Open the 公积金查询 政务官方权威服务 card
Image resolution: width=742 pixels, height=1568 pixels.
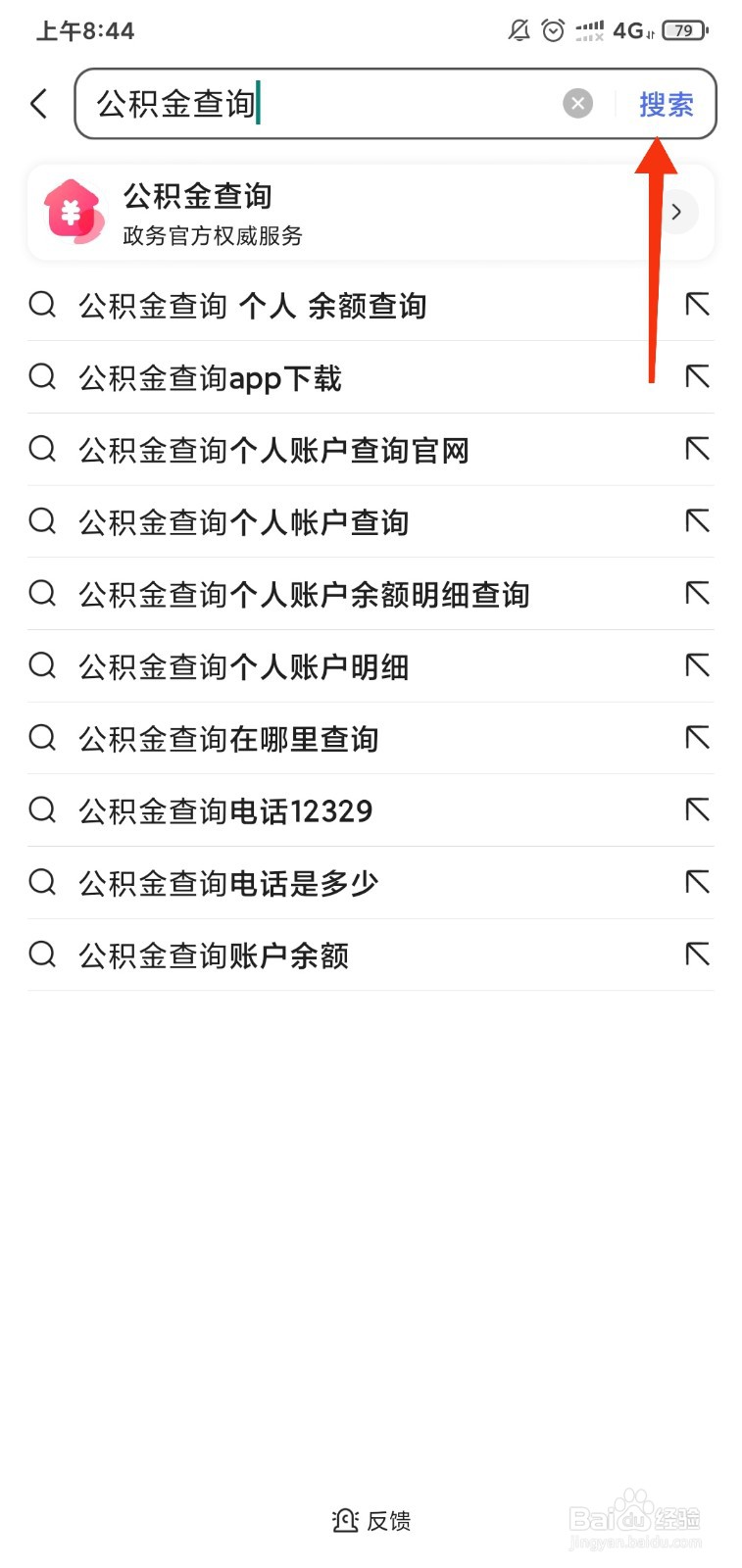coord(371,213)
